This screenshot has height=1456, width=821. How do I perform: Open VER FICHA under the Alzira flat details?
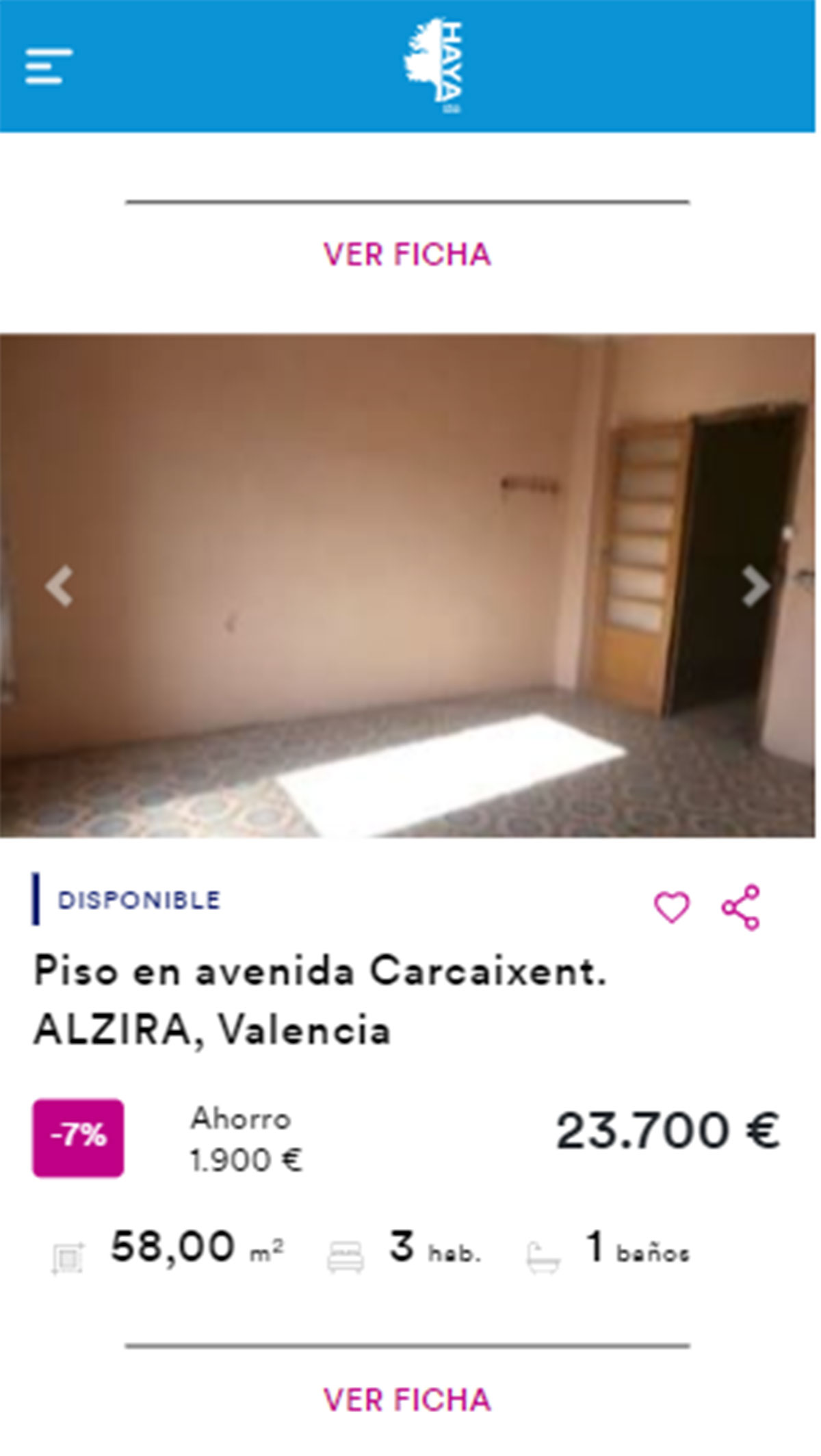pos(407,1401)
